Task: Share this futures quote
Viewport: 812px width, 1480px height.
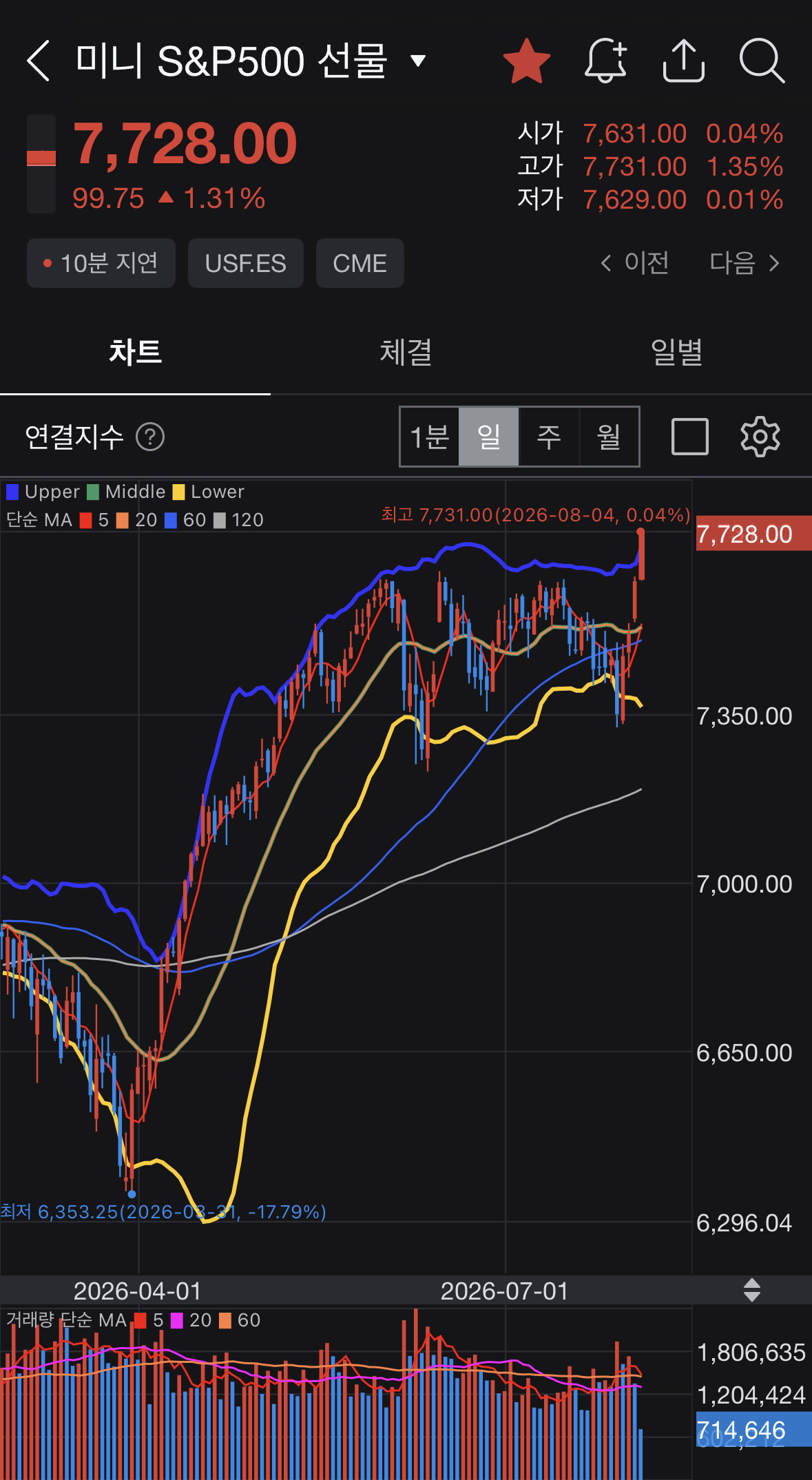Action: [683, 61]
